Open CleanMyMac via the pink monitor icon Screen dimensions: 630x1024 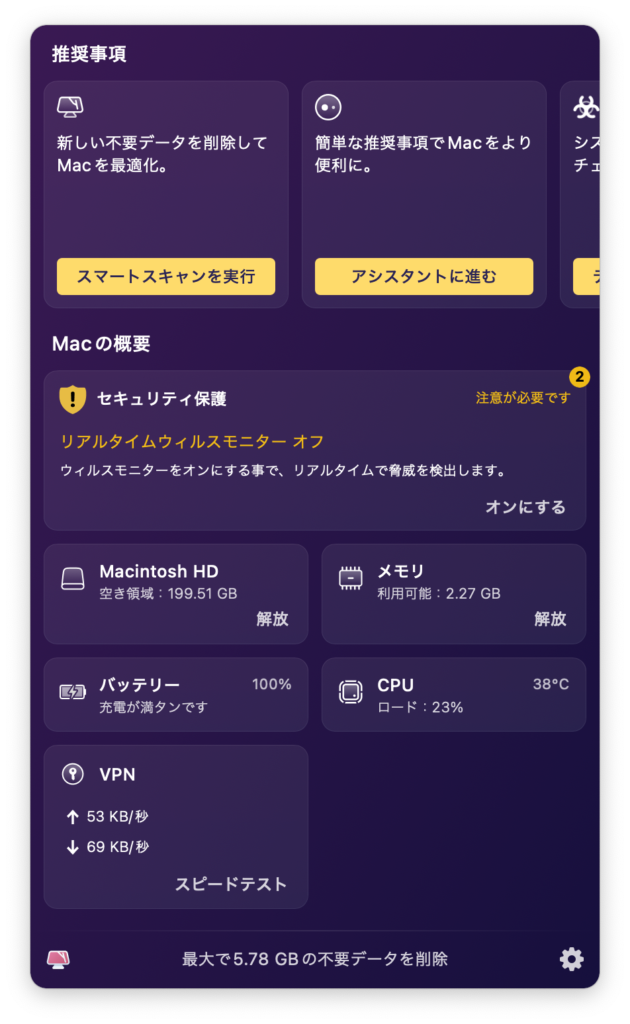point(58,959)
